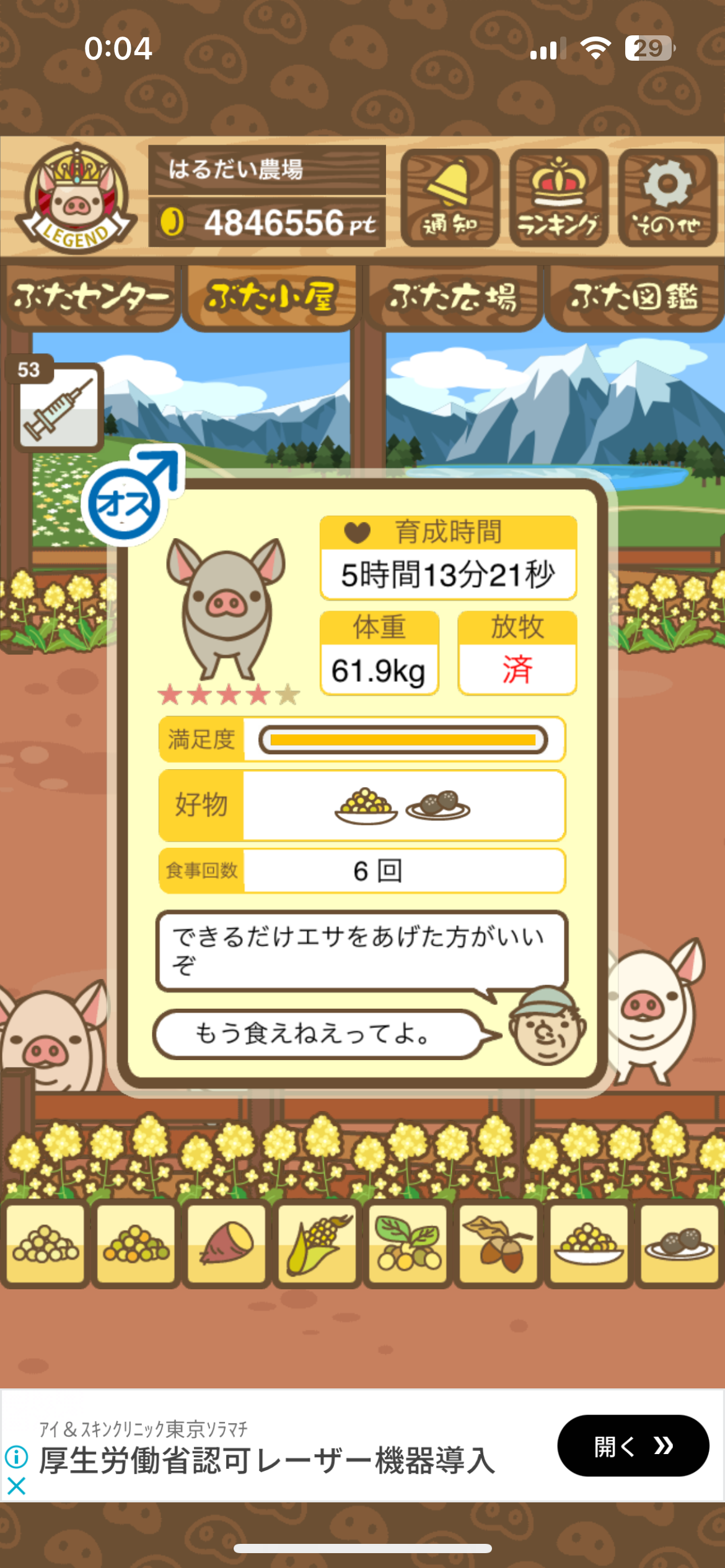The image size is (725, 1568).
Task: Switch to the ぶた広場 tab
Action: point(452,298)
